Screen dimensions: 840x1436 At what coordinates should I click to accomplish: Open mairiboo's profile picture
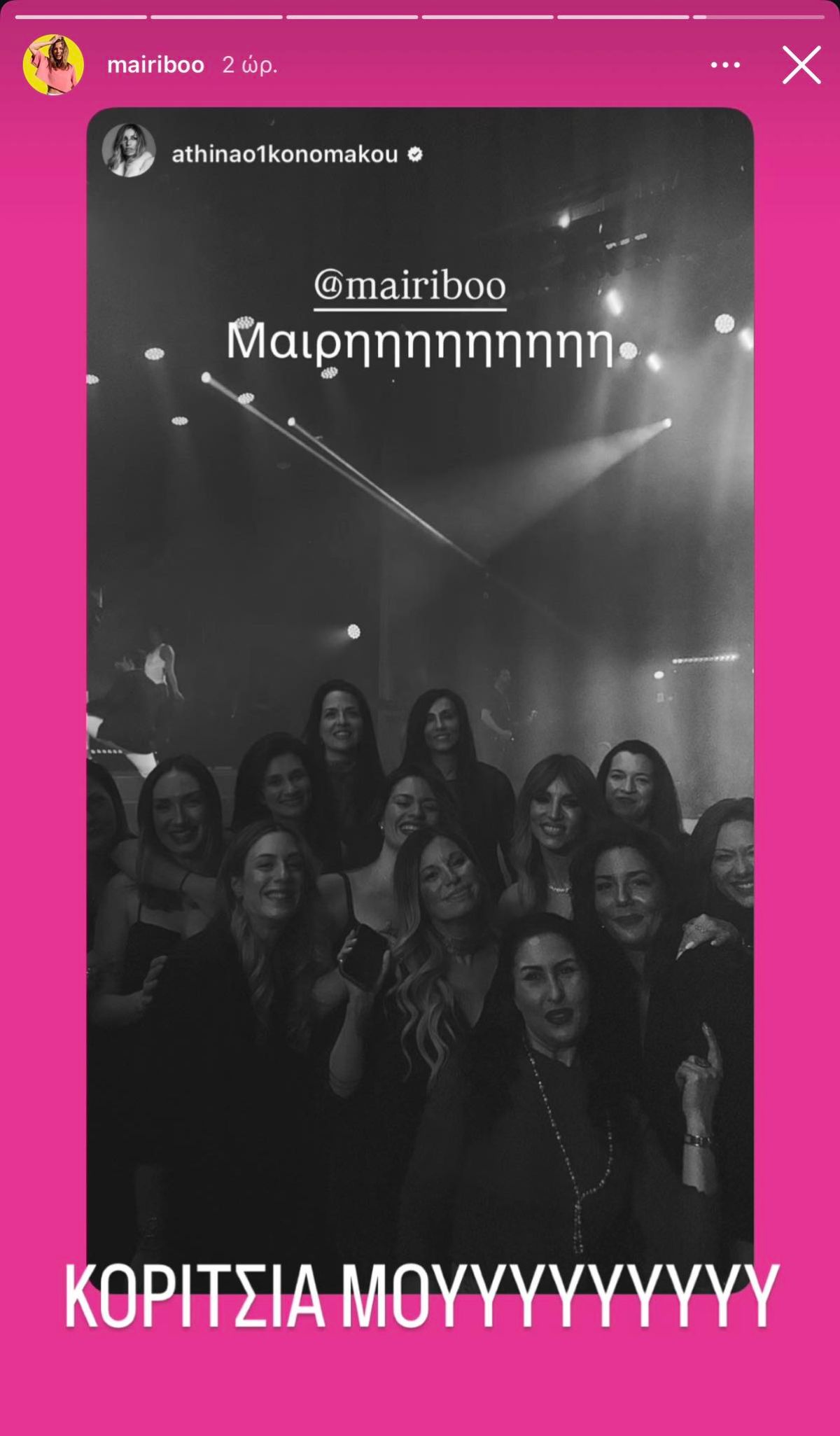(53, 65)
